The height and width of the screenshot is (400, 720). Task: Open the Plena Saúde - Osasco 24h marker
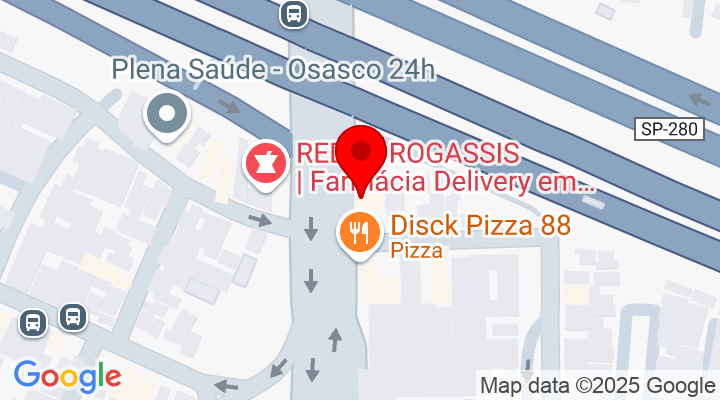[167, 113]
